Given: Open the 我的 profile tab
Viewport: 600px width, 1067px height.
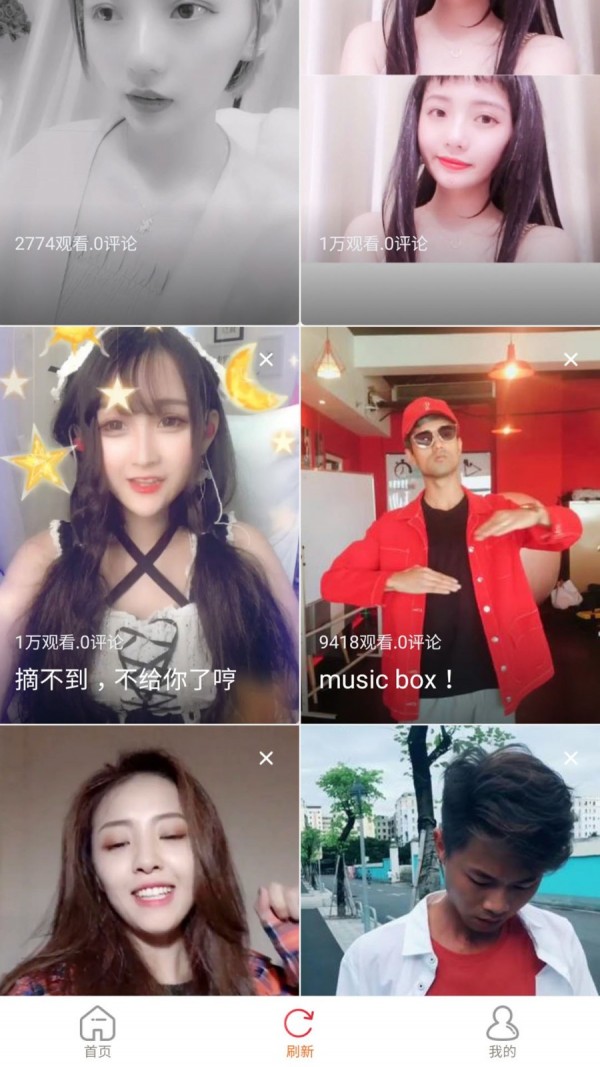Looking at the screenshot, I should [x=502, y=1032].
